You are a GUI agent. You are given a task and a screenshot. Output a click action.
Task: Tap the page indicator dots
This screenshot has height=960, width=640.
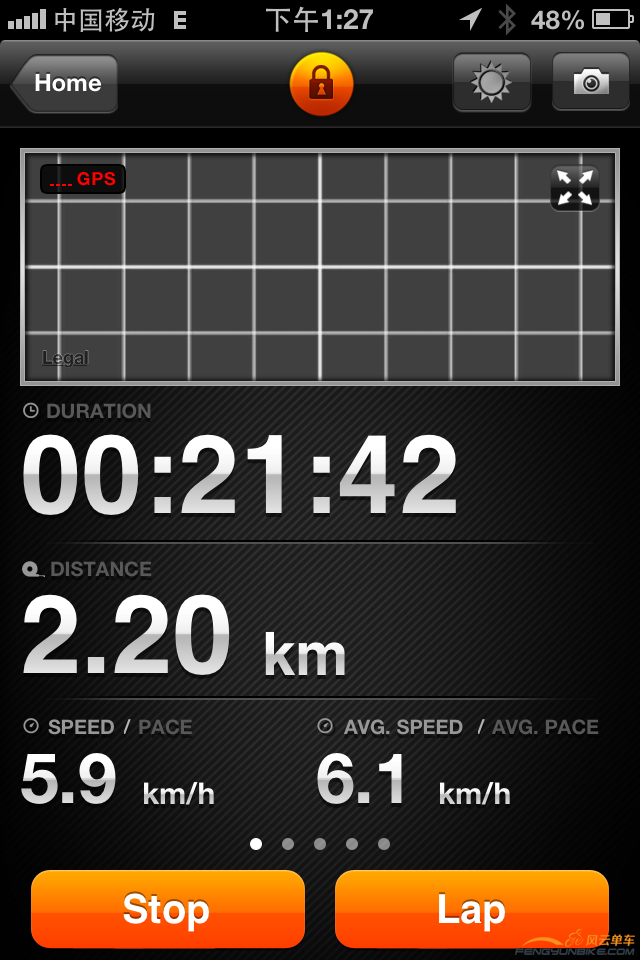tap(320, 844)
